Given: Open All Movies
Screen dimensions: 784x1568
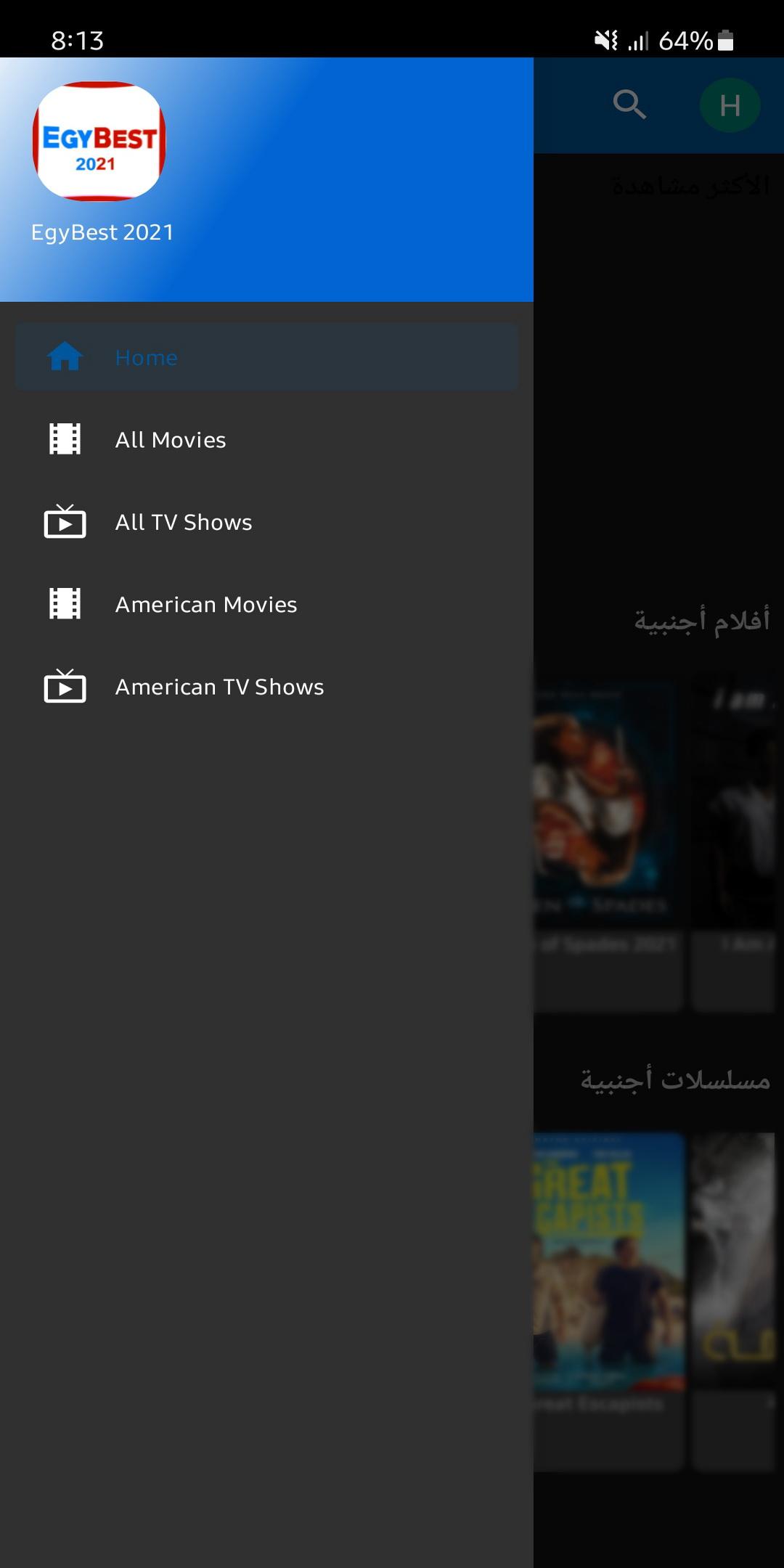Looking at the screenshot, I should click(x=266, y=439).
